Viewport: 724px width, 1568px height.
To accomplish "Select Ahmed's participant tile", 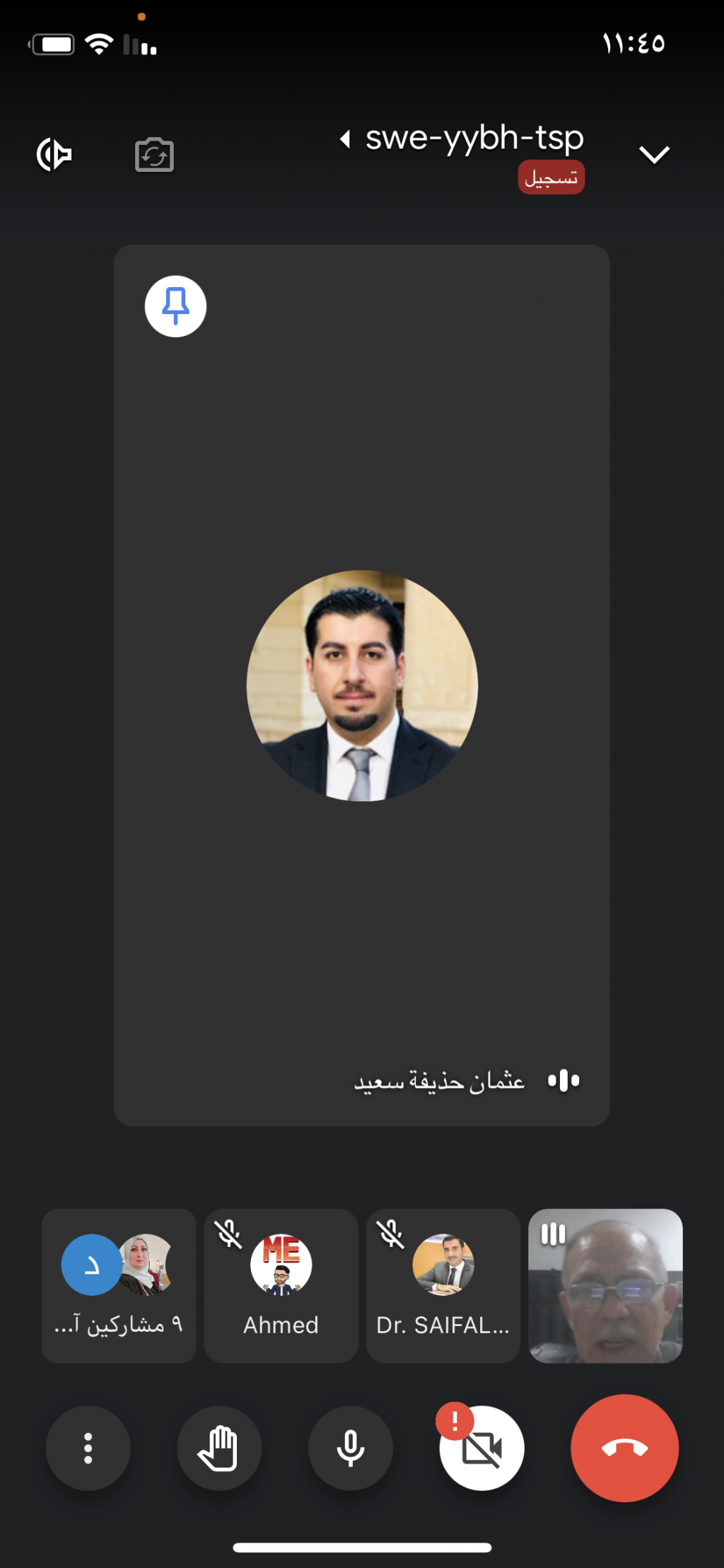I will 281,1285.
